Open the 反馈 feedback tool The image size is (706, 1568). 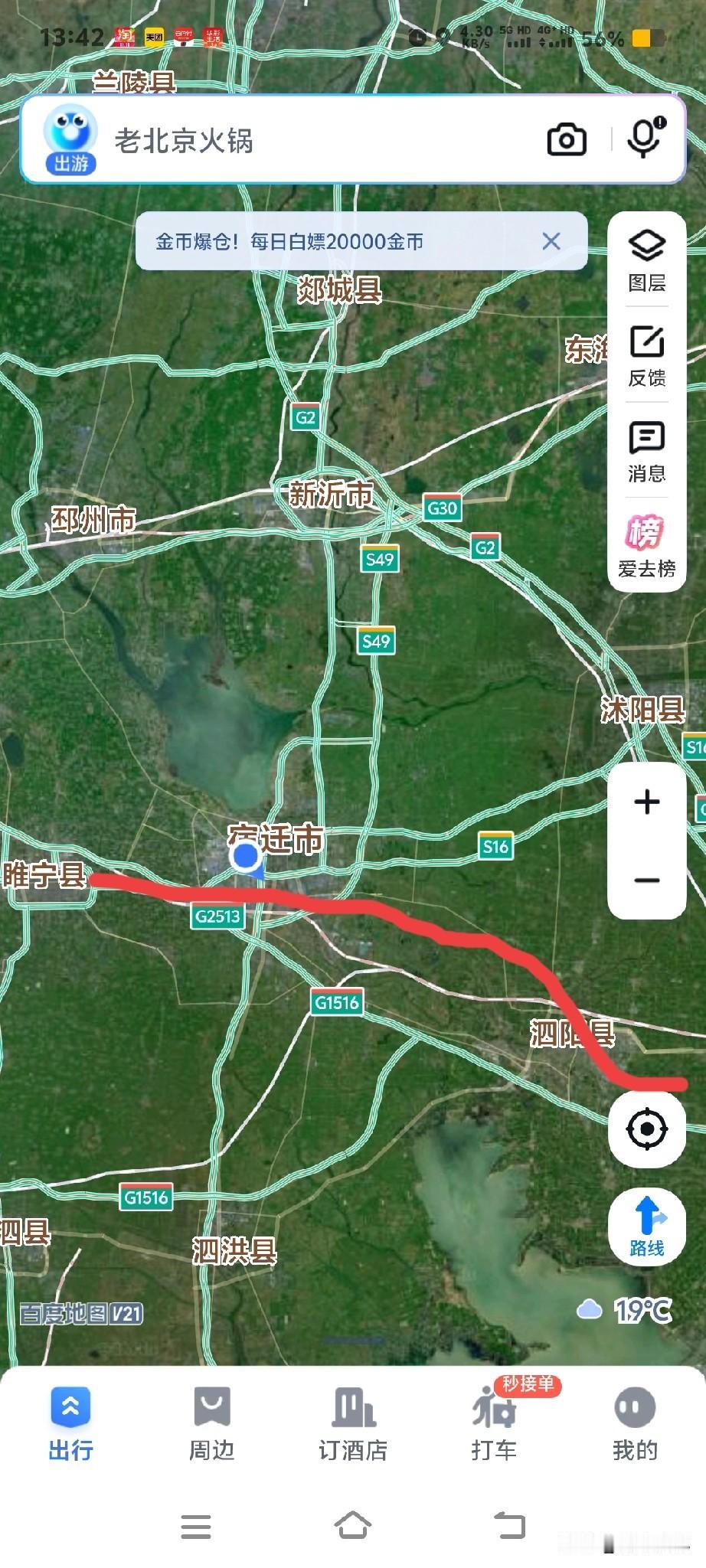coord(647,348)
